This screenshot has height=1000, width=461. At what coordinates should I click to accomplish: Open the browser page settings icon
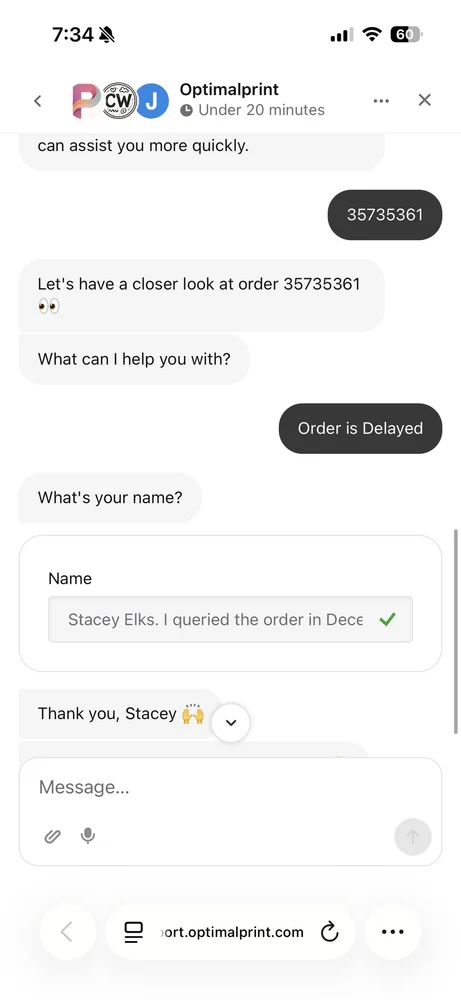pyautogui.click(x=133, y=932)
